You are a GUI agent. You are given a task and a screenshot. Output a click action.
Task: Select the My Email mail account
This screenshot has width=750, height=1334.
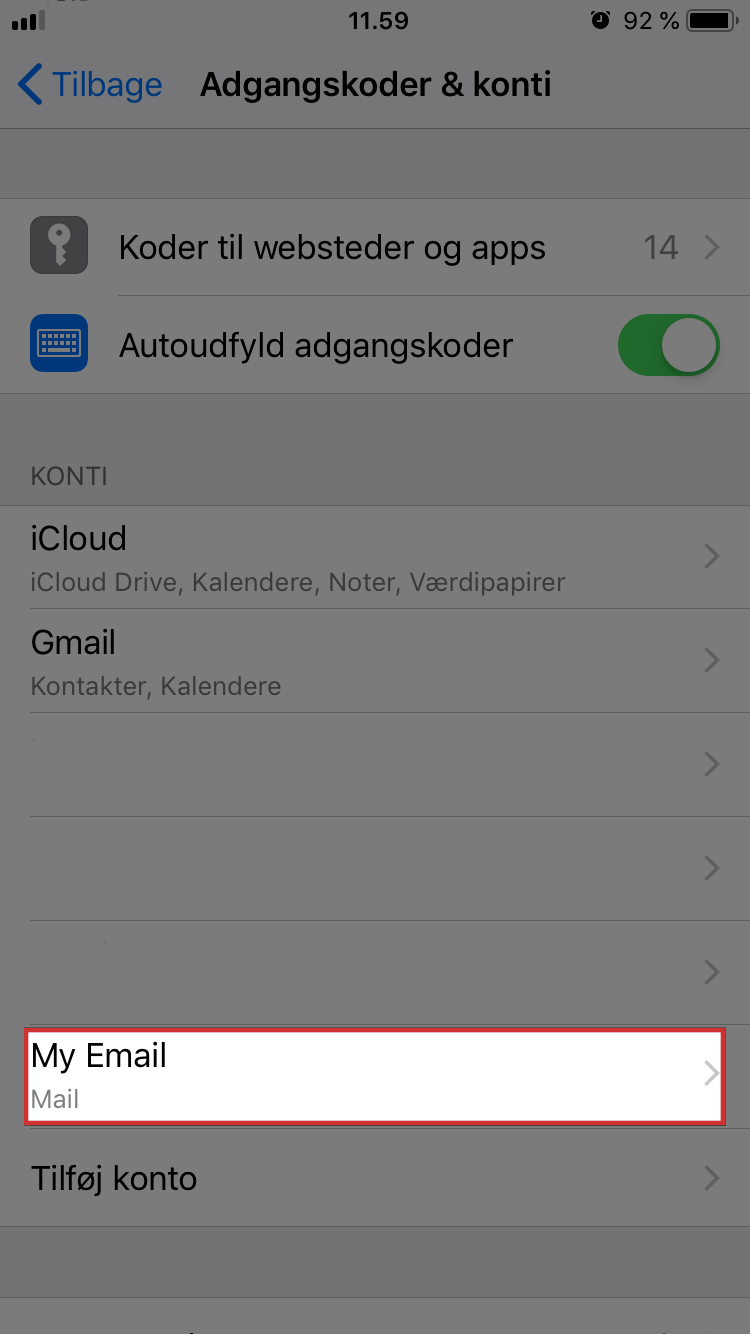375,1076
